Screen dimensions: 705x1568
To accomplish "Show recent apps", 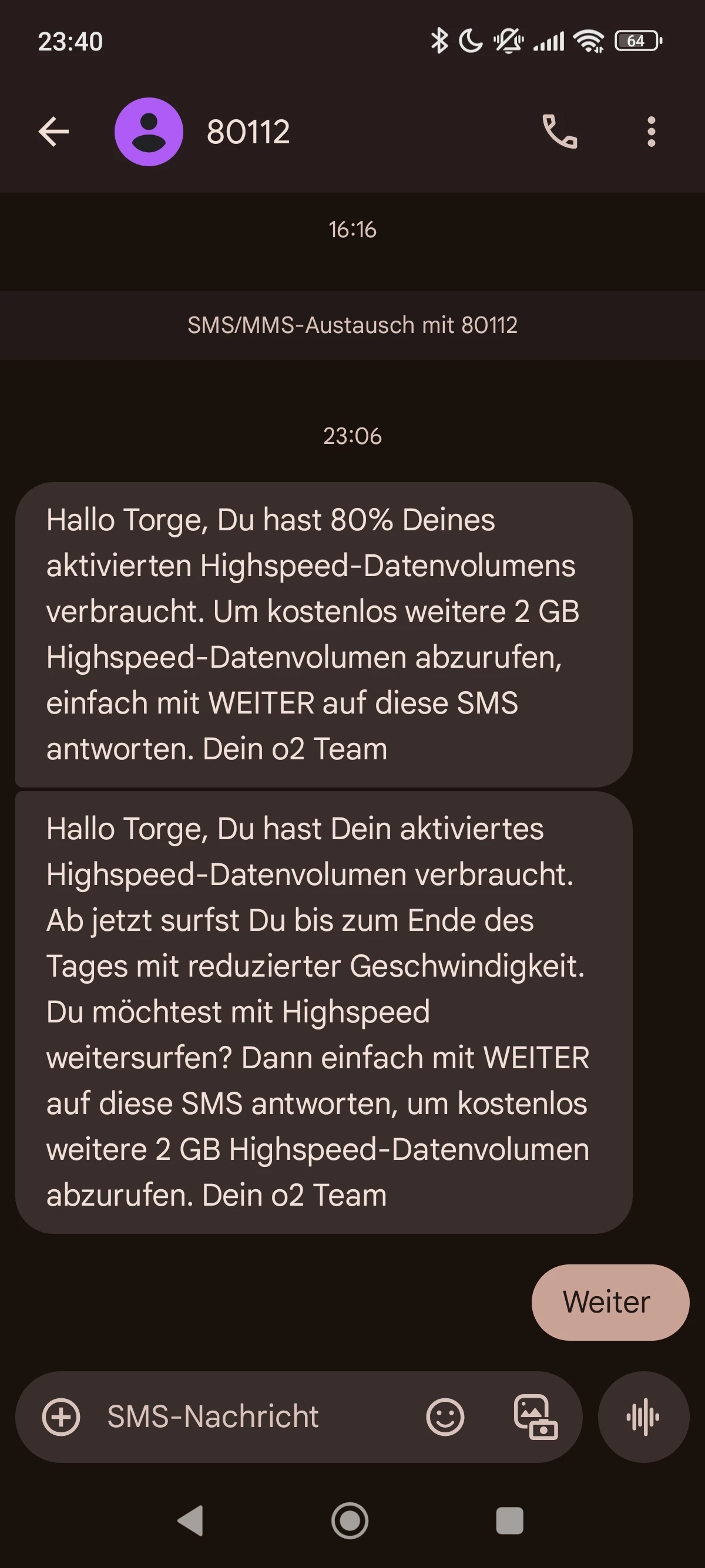I will [509, 1520].
